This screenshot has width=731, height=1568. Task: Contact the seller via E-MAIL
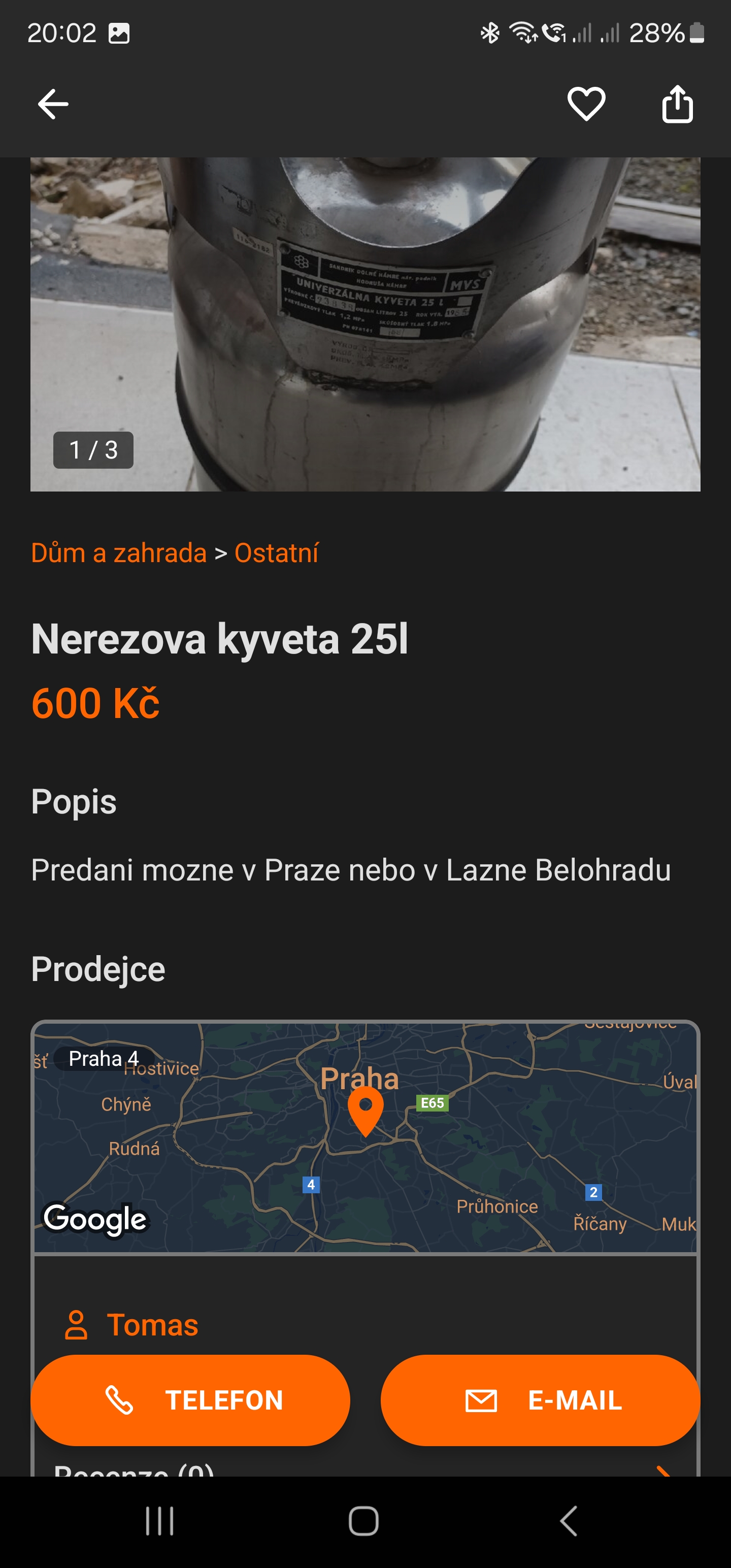click(540, 1400)
